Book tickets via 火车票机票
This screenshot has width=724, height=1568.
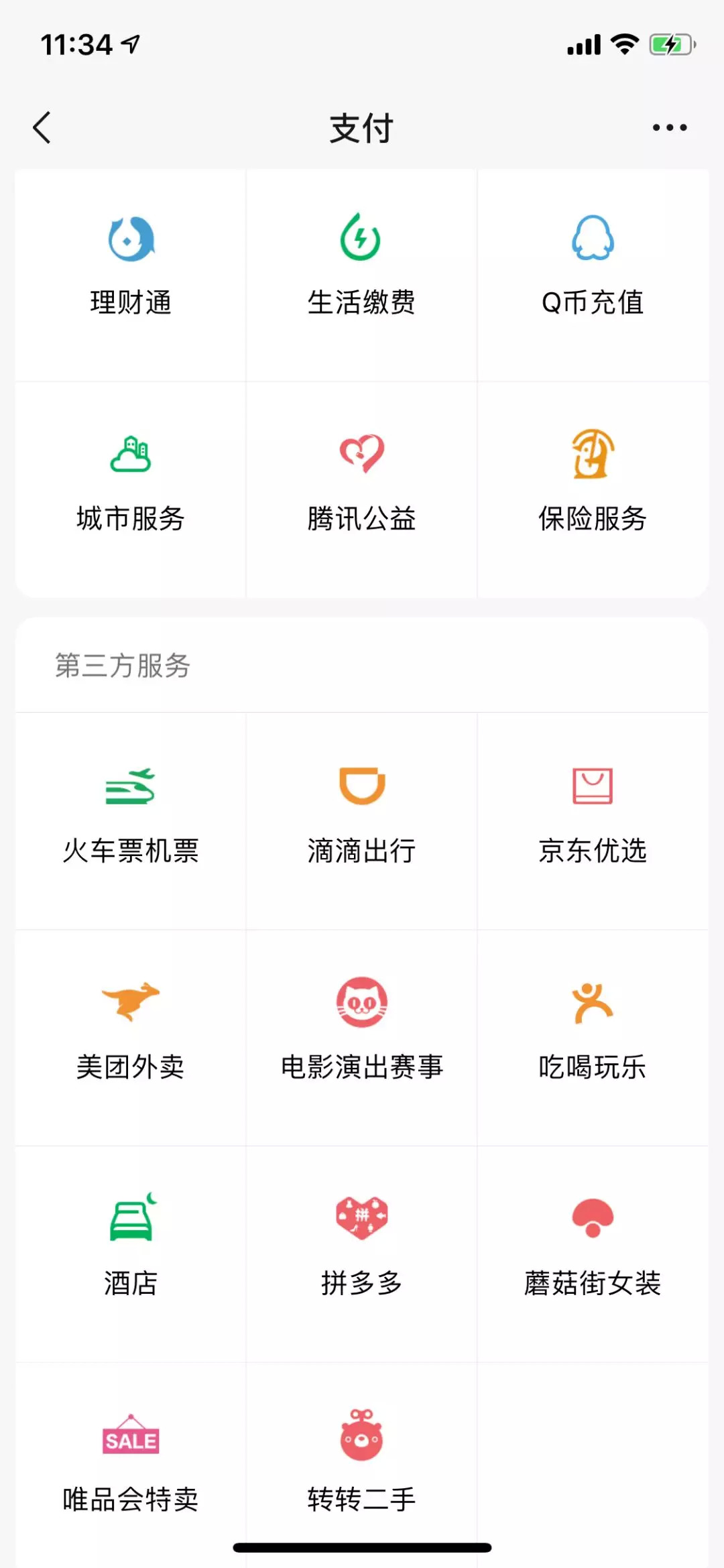(x=131, y=817)
